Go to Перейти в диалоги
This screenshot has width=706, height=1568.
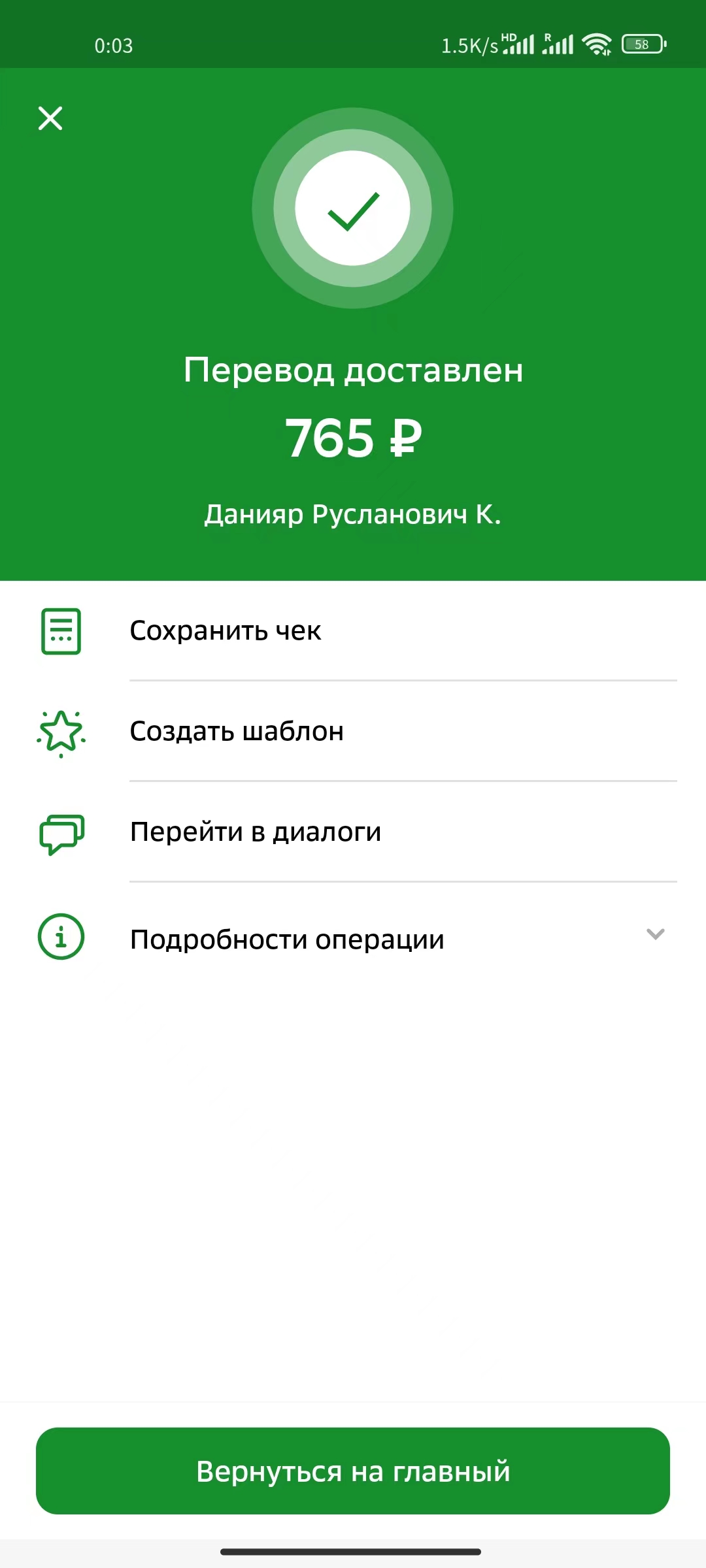tap(353, 832)
